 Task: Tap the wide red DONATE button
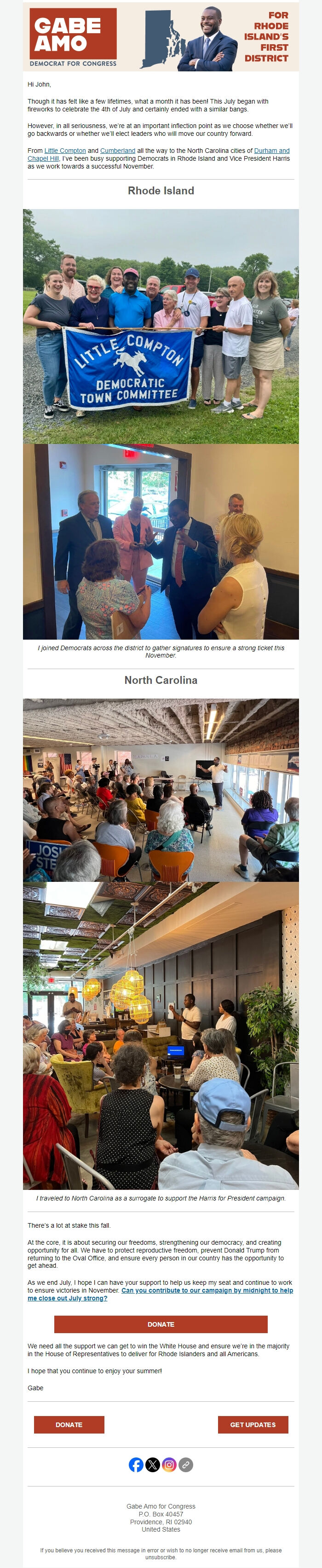coord(161,1324)
